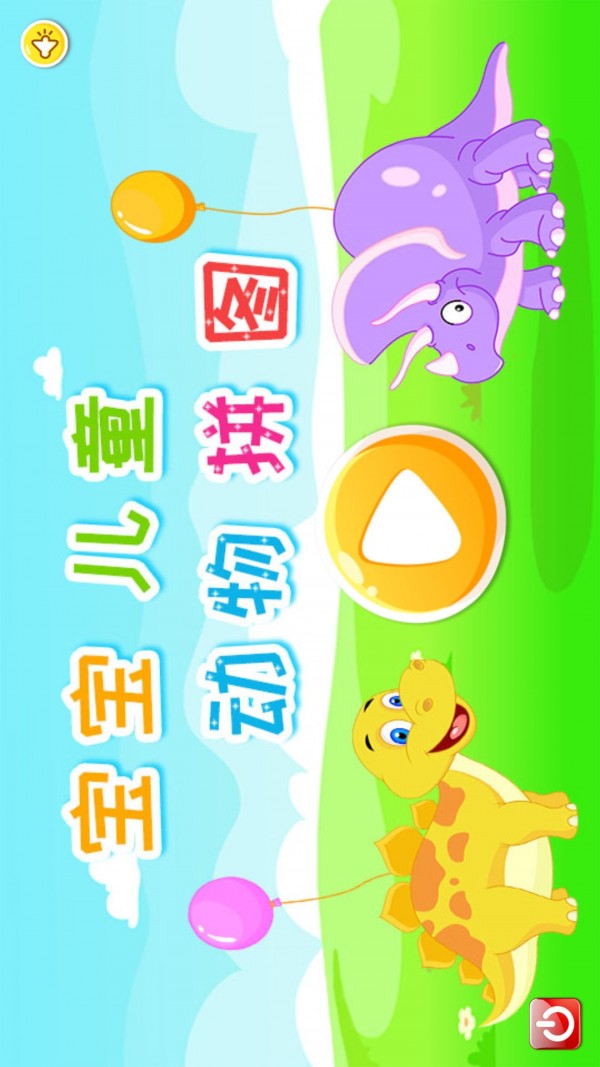600x1067 pixels.
Task: Exit the game via the red exit icon
Action: 555,1022
